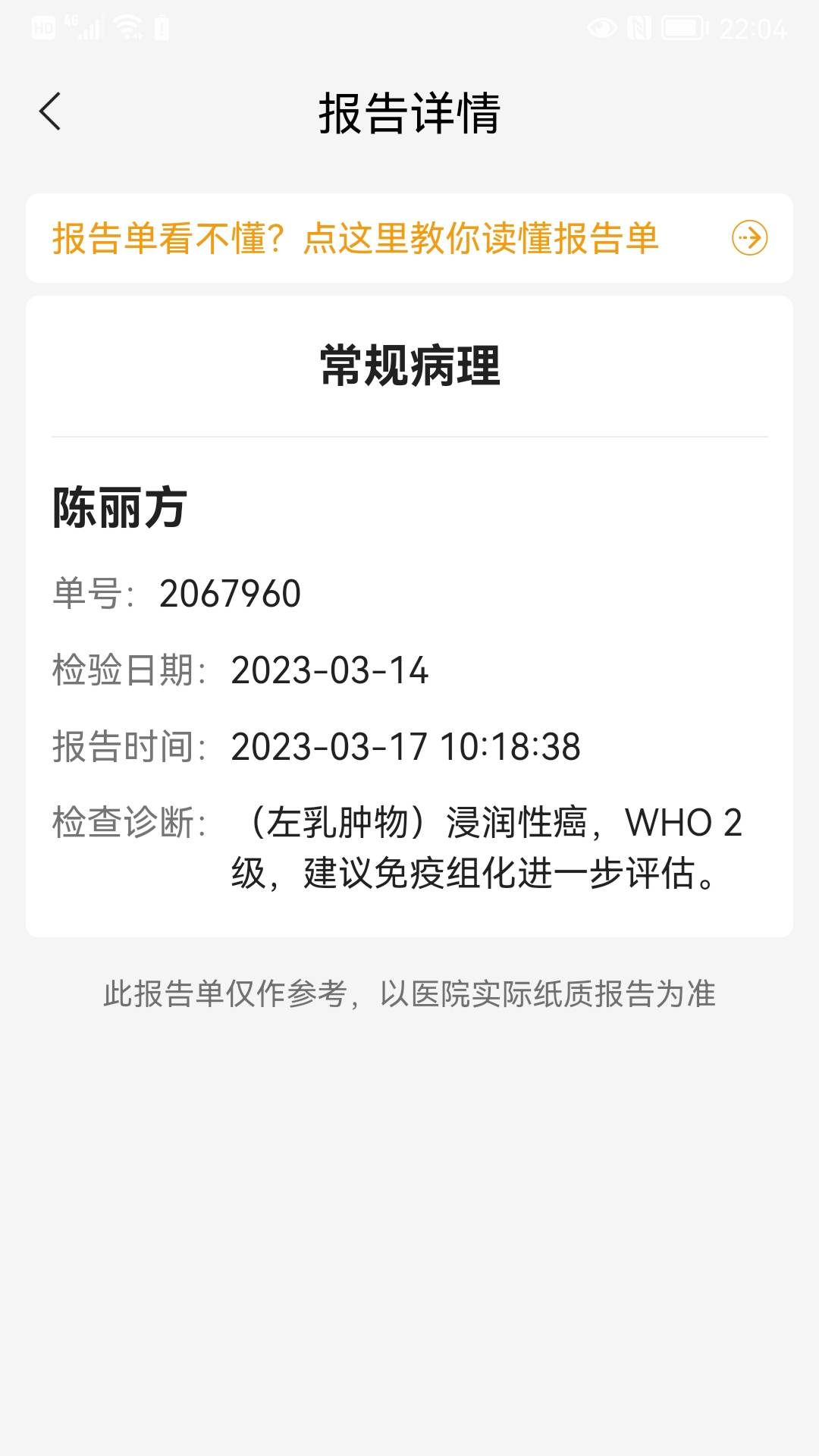Tap the 报告详情 page title
The height and width of the screenshot is (1456, 819).
click(x=409, y=112)
